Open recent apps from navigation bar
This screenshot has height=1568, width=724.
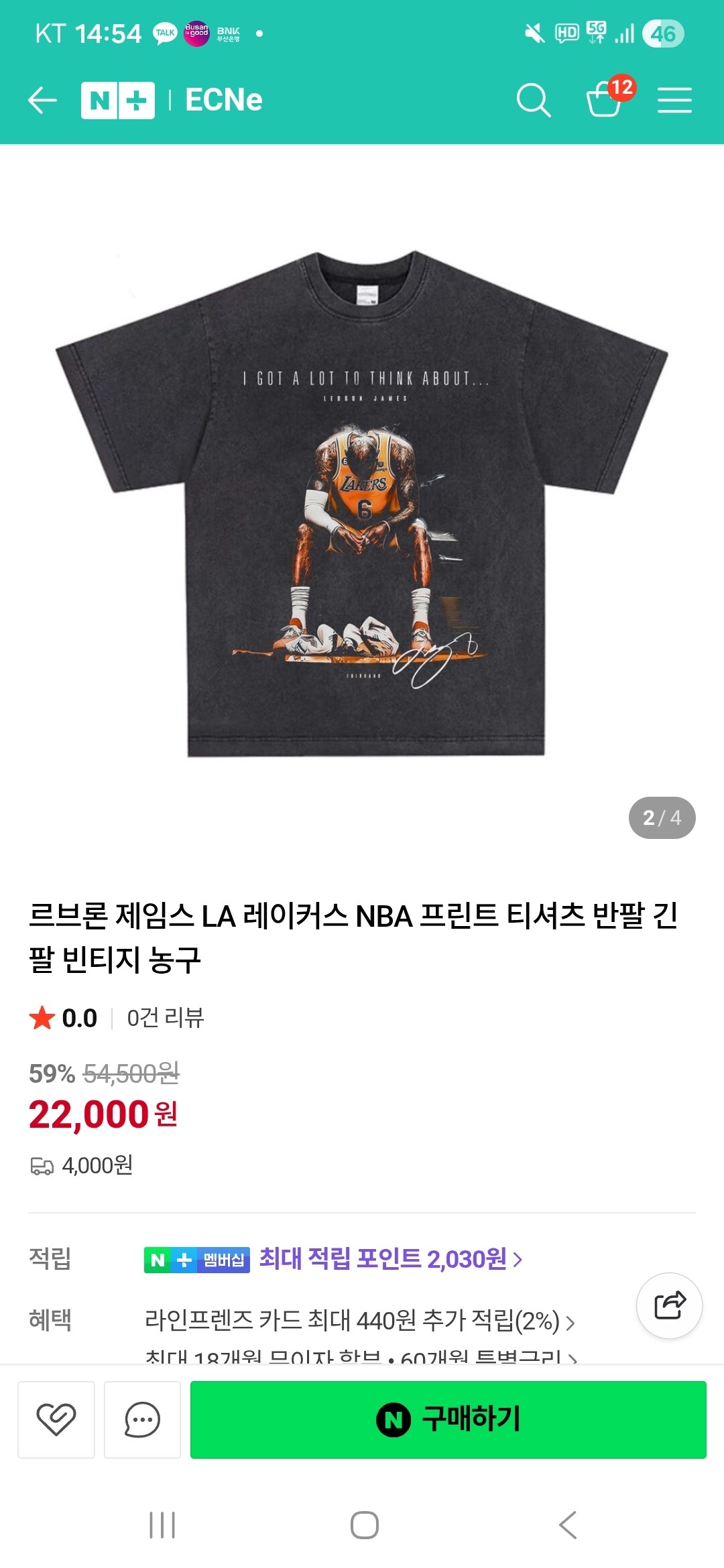(x=162, y=1525)
